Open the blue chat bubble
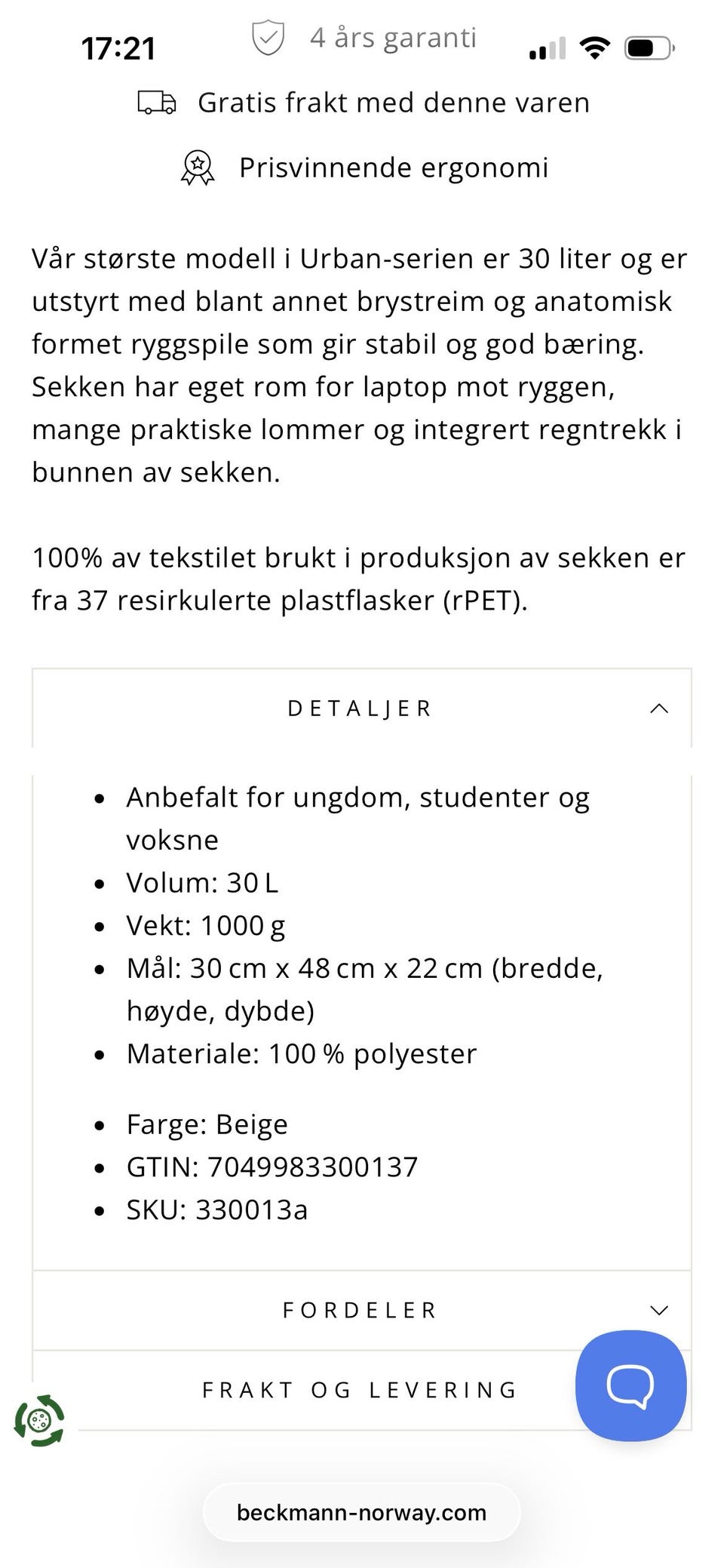724x1568 pixels. [x=630, y=1385]
